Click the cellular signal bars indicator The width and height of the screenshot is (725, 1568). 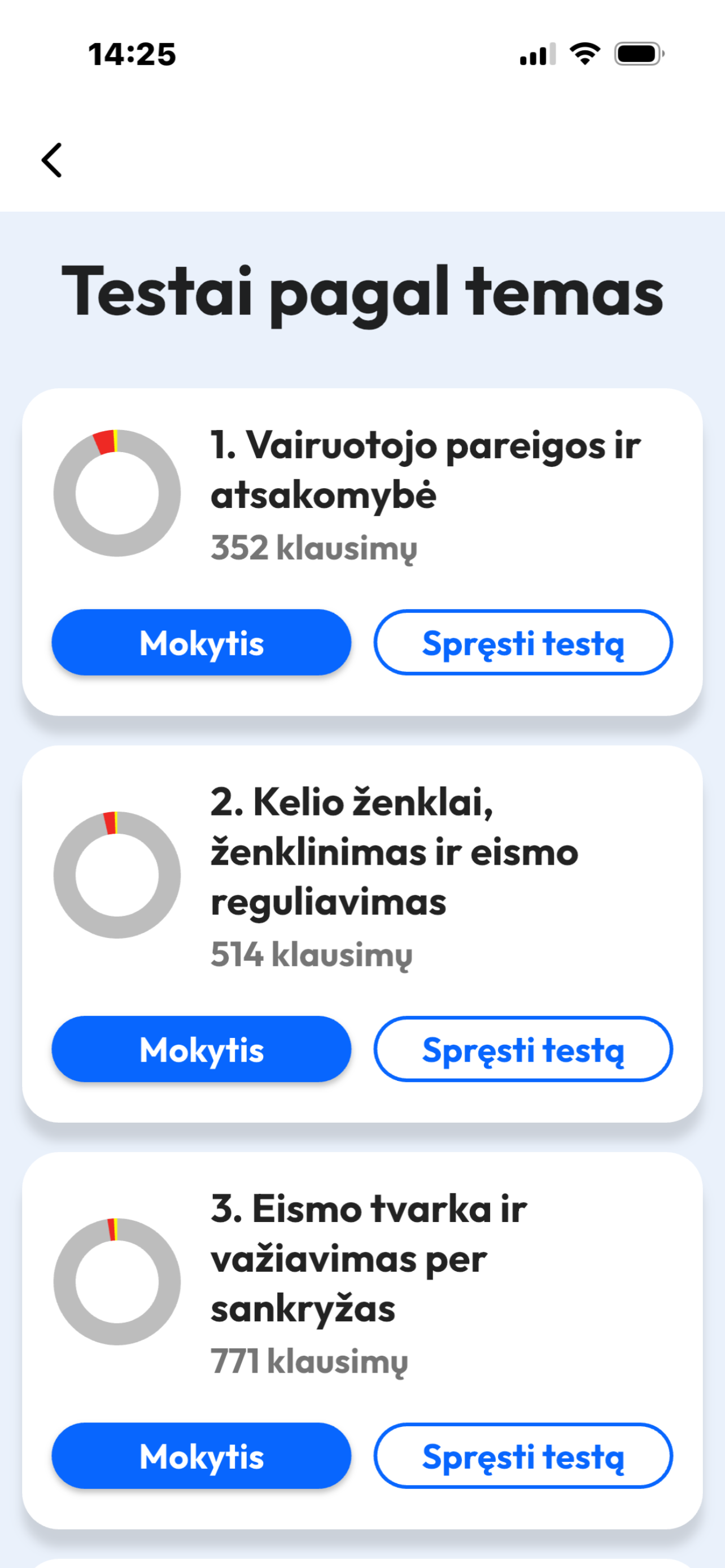(538, 55)
